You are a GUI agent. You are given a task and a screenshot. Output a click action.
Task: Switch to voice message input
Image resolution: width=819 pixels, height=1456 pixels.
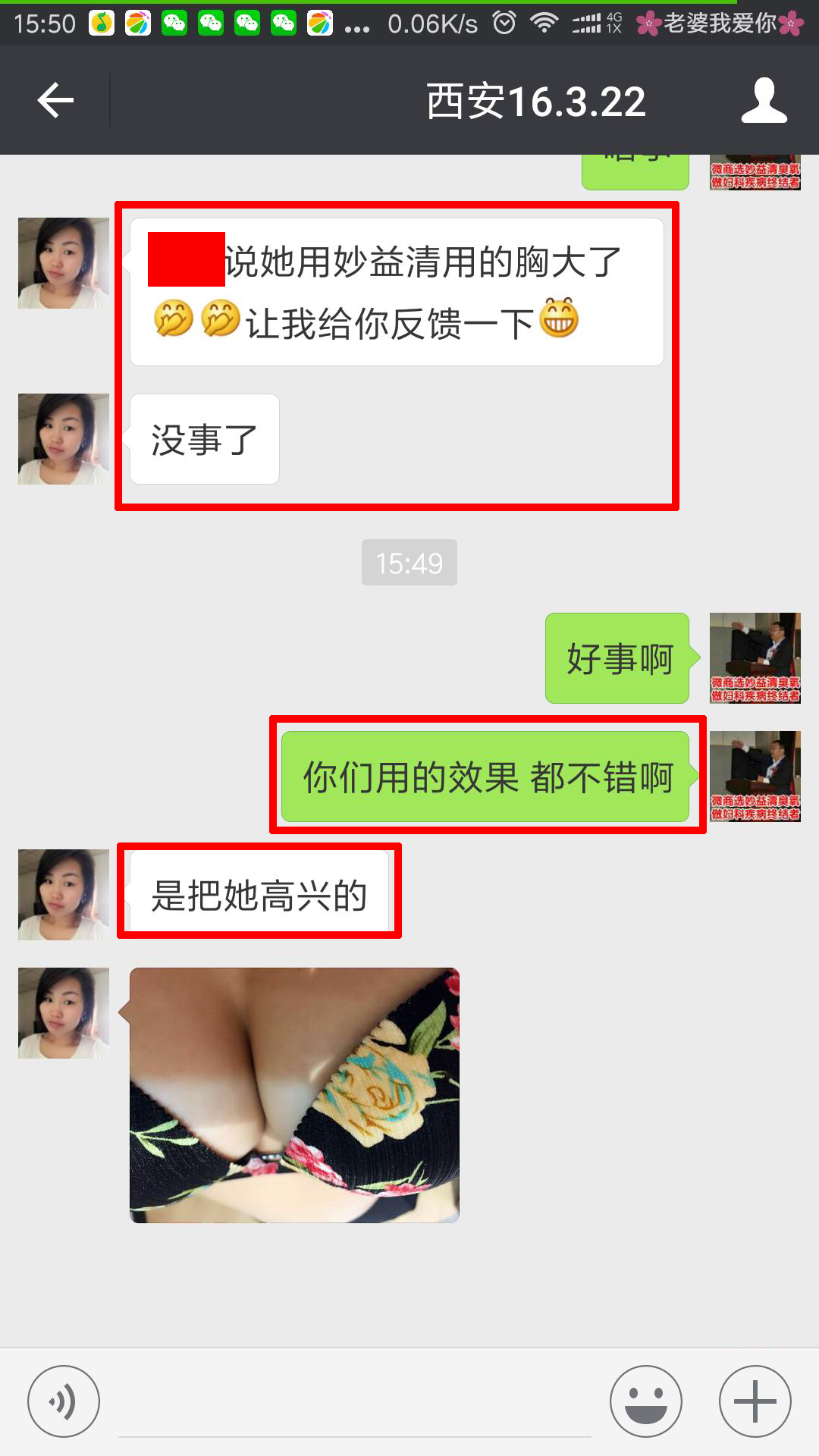pos(63,1401)
